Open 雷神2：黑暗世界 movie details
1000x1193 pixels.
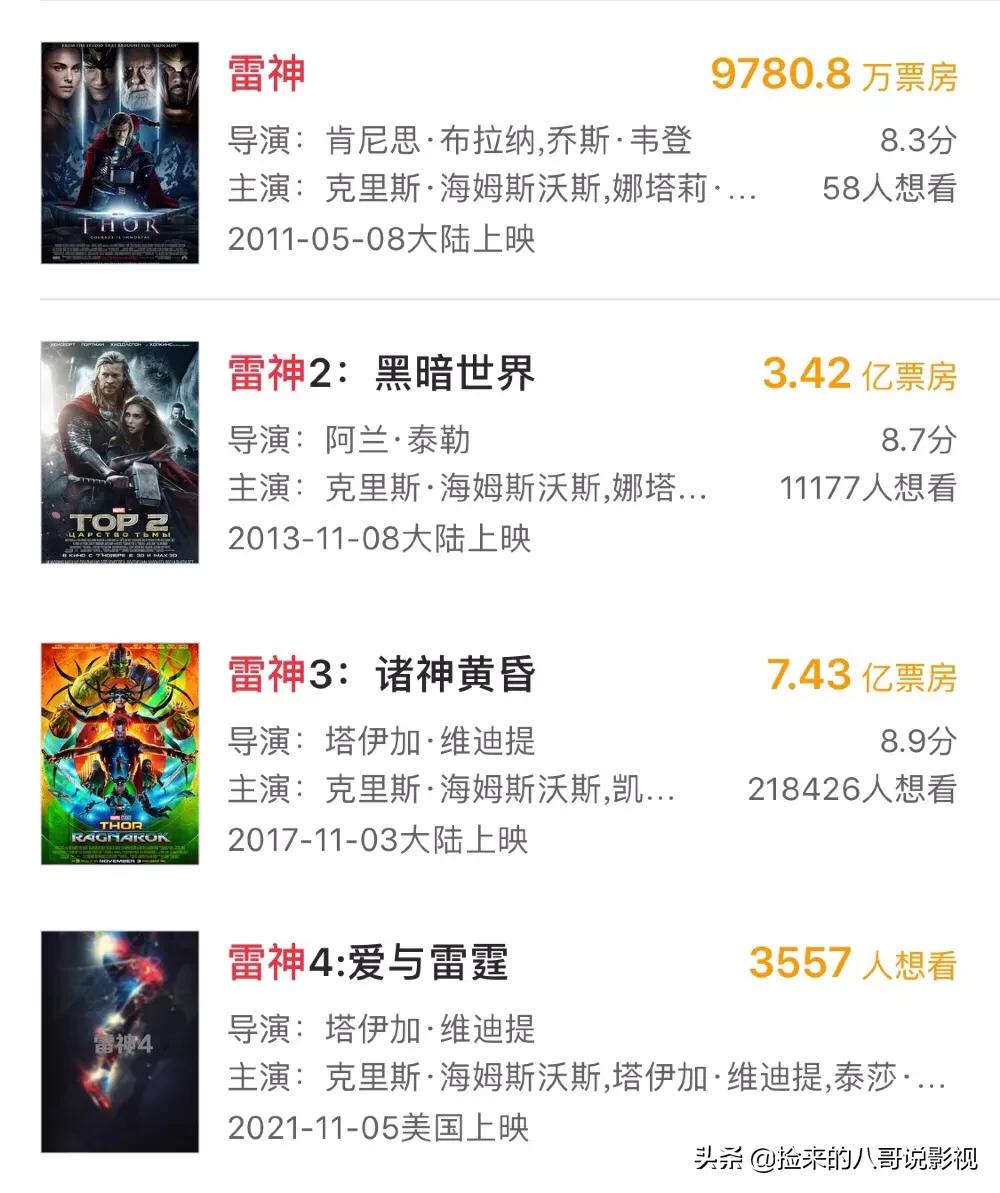[381, 374]
